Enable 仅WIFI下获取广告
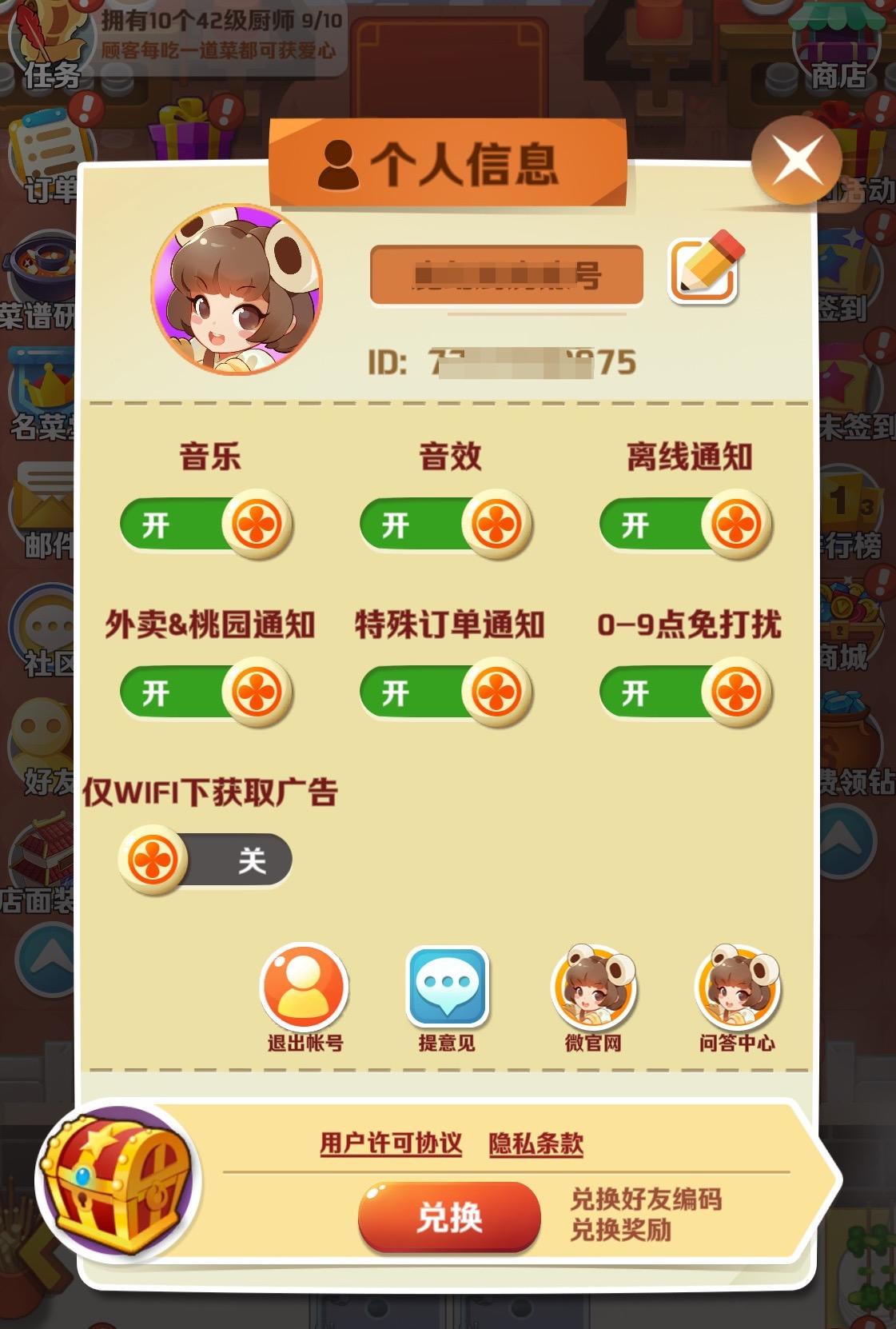The image size is (896, 1329). 206,860
